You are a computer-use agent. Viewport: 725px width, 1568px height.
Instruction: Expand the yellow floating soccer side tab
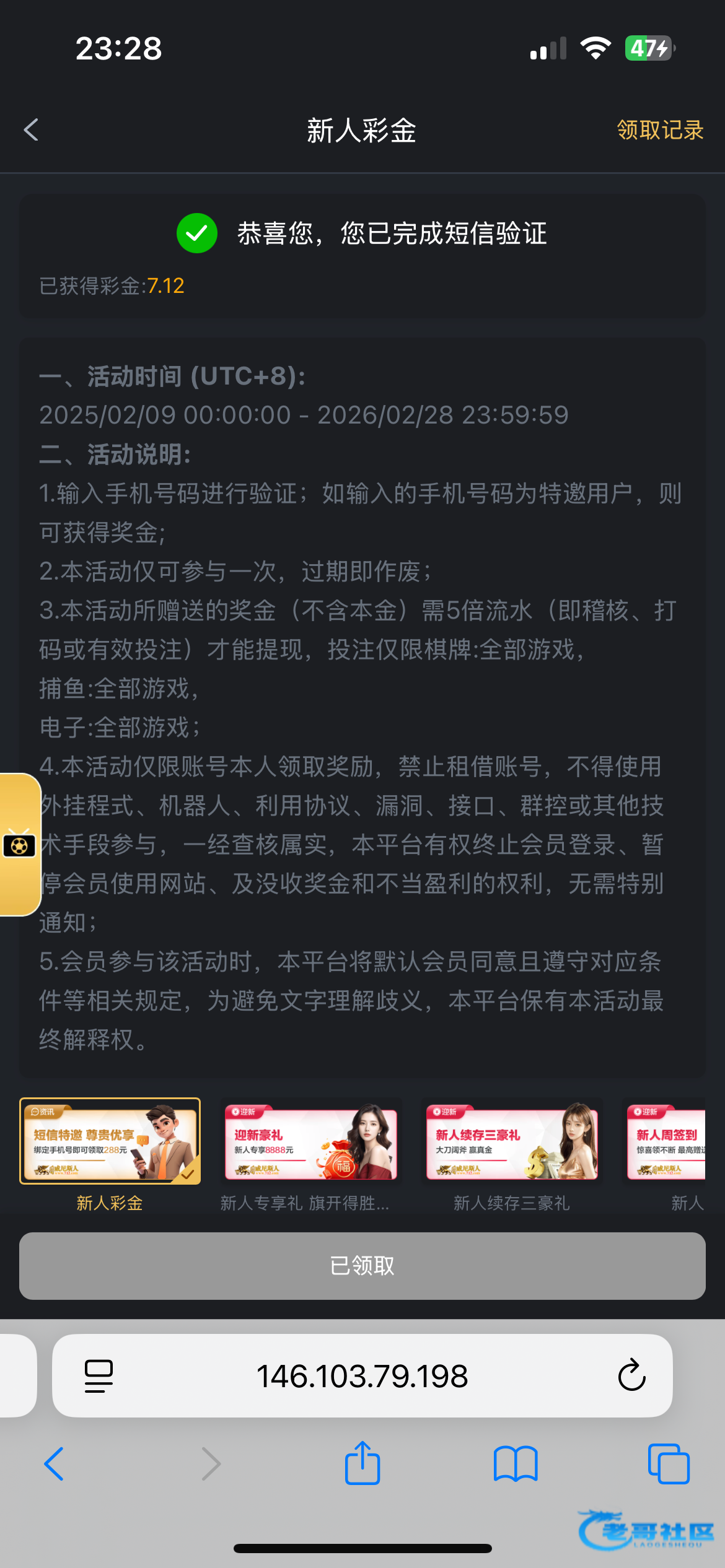(19, 845)
